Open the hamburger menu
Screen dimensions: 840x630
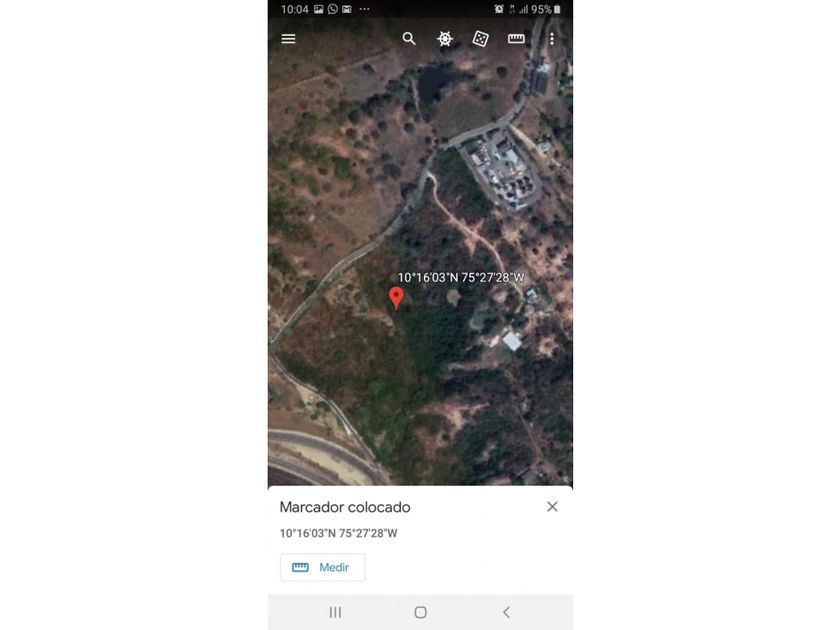pyautogui.click(x=288, y=39)
